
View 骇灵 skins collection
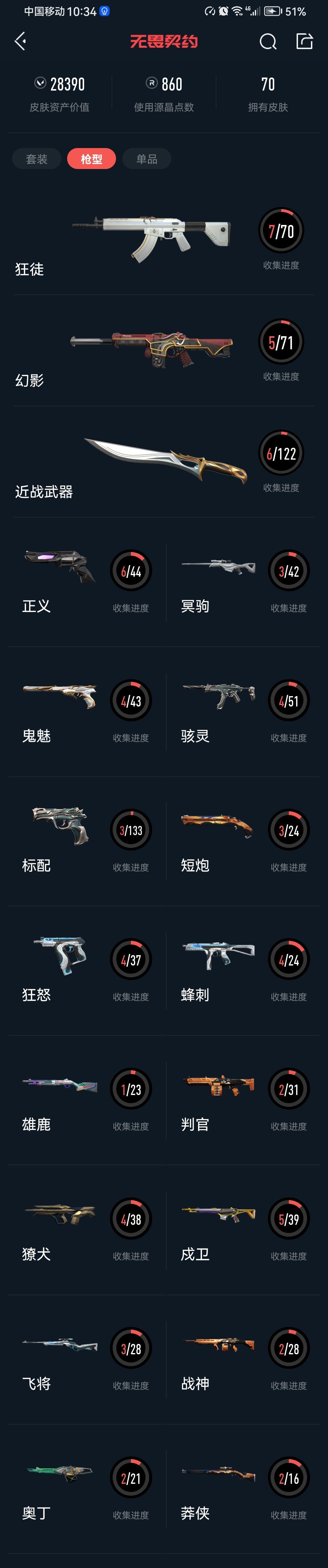(x=243, y=711)
